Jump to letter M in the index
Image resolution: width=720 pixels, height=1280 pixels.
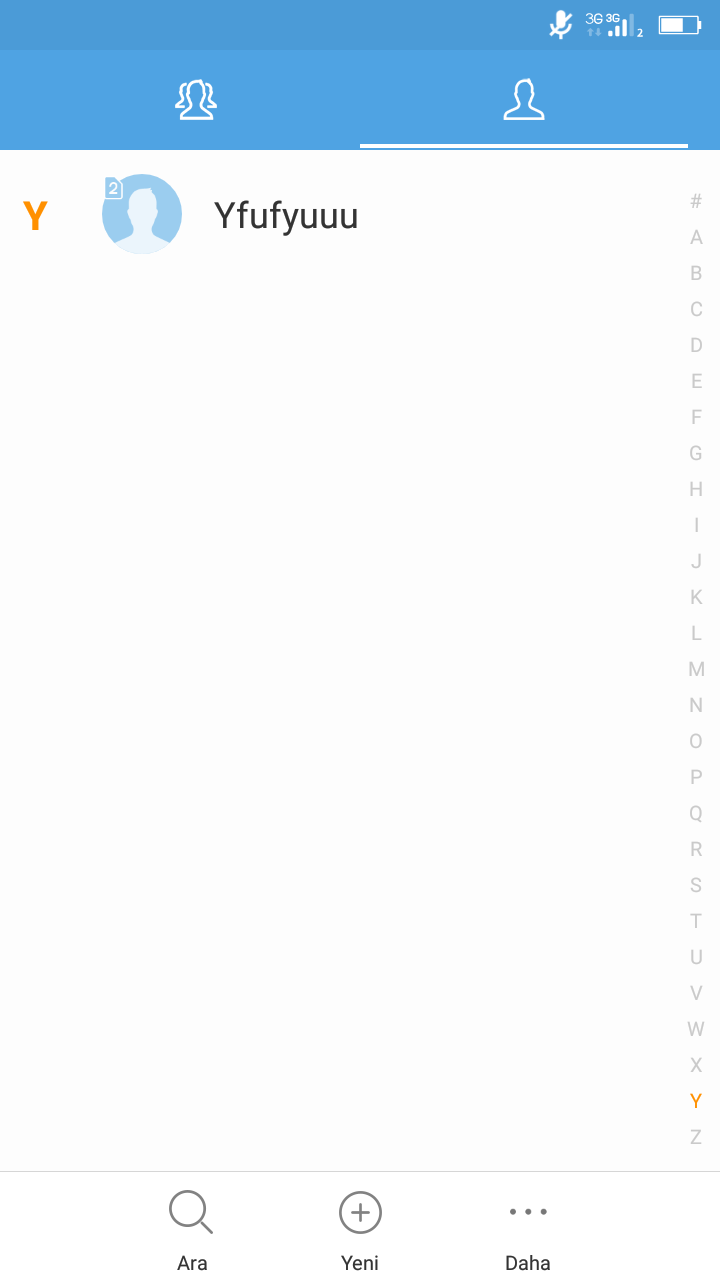click(x=696, y=669)
